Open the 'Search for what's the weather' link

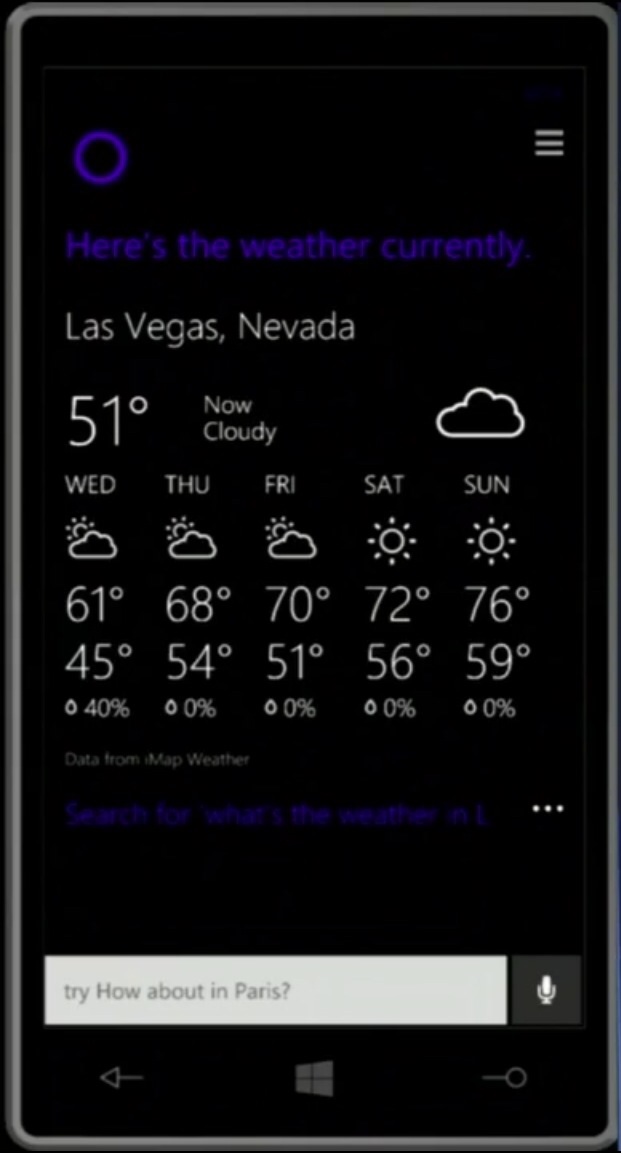pos(277,815)
